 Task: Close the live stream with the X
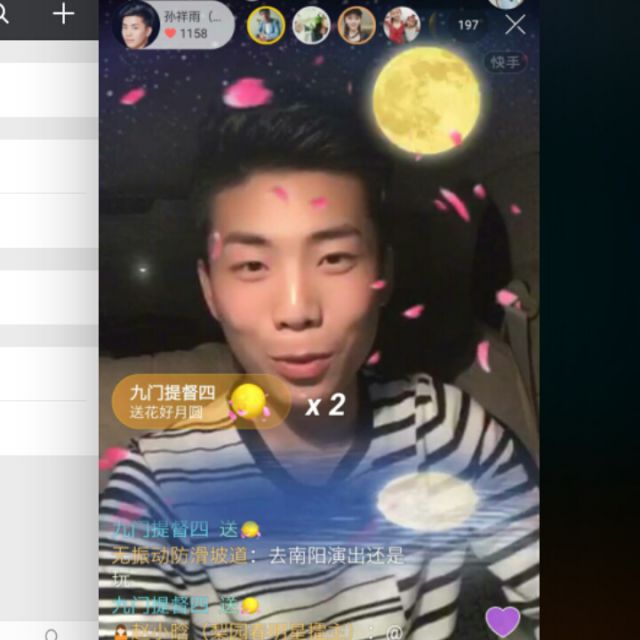point(515,25)
